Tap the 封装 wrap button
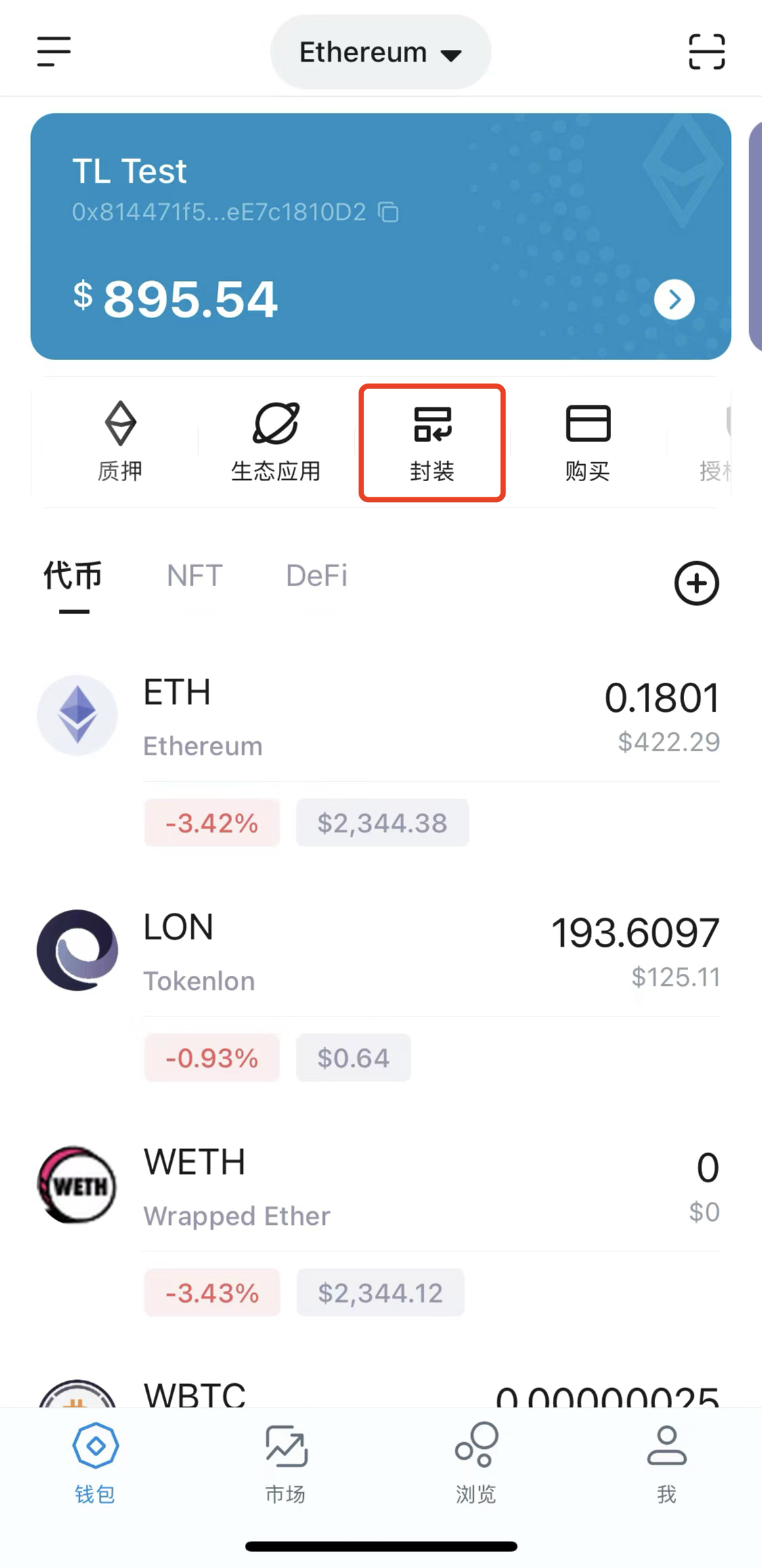 click(432, 443)
